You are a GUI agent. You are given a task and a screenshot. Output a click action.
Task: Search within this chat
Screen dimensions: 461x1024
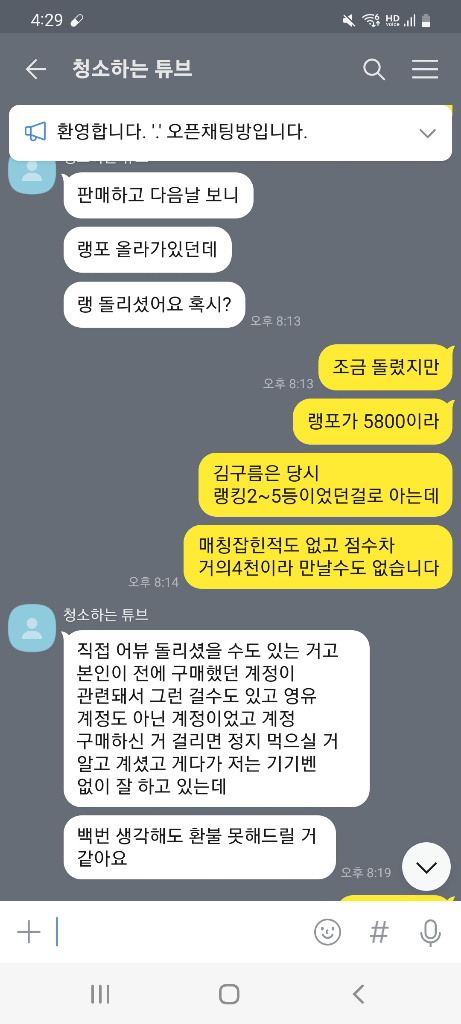tap(374, 69)
